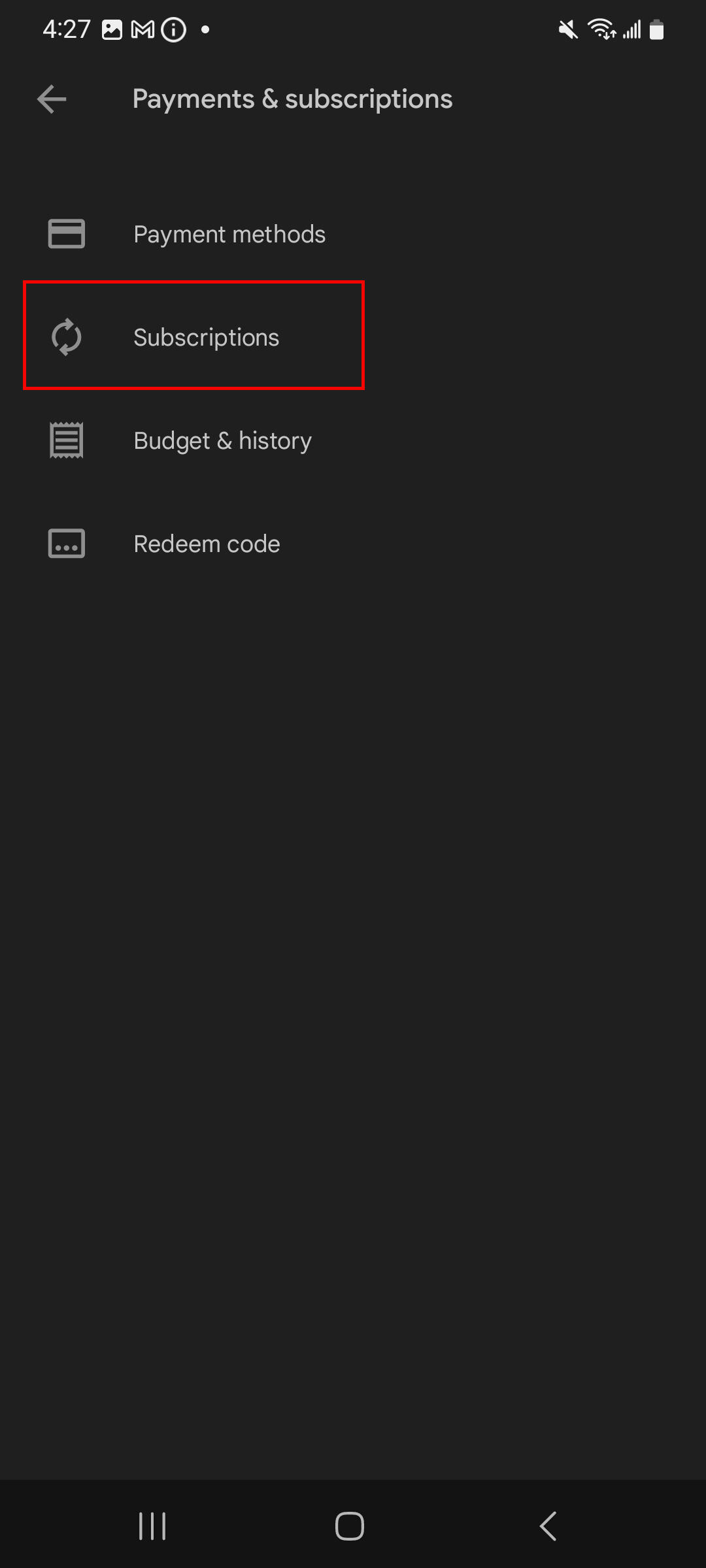Viewport: 706px width, 1568px height.
Task: Select the Payment methods card icon
Action: coord(66,233)
